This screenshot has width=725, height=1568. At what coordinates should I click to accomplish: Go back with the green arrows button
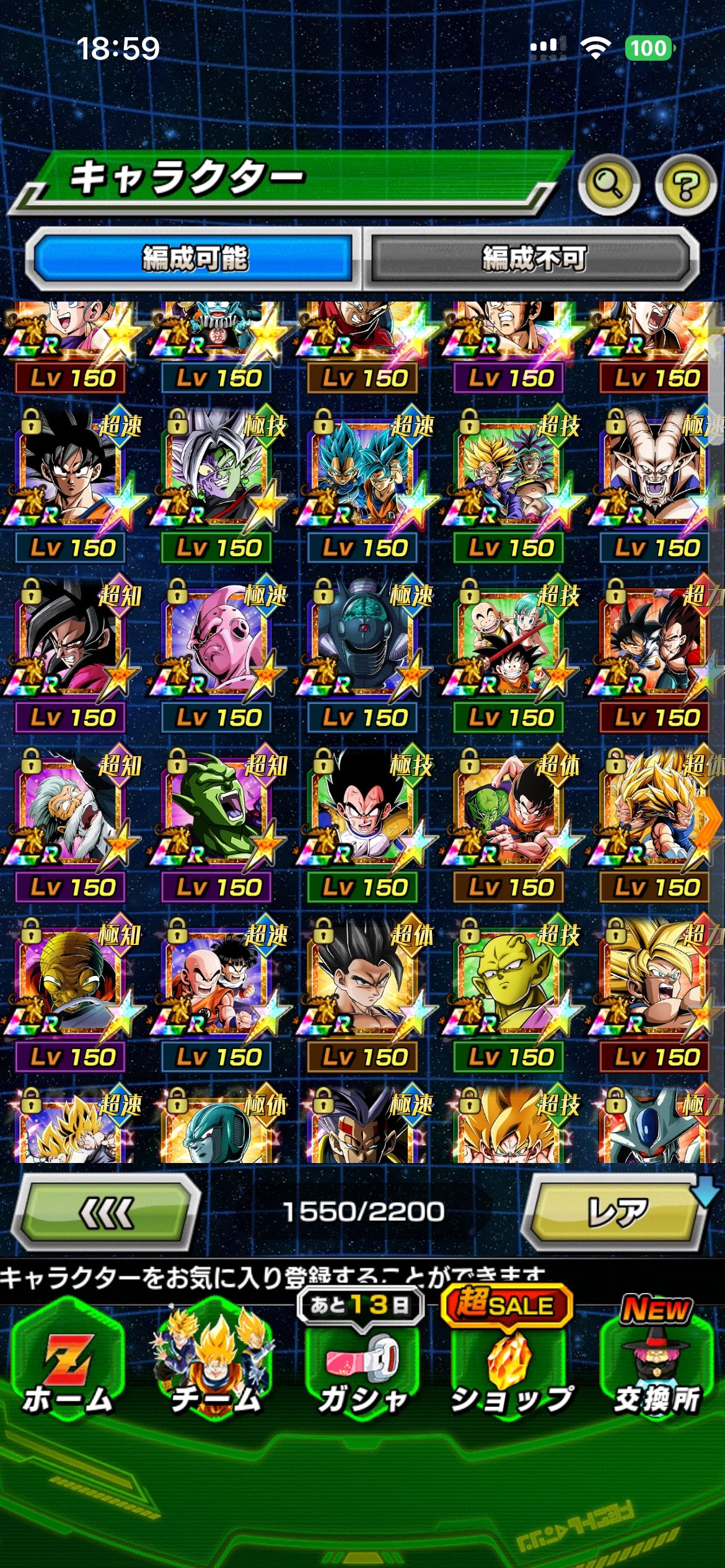pyautogui.click(x=107, y=1212)
